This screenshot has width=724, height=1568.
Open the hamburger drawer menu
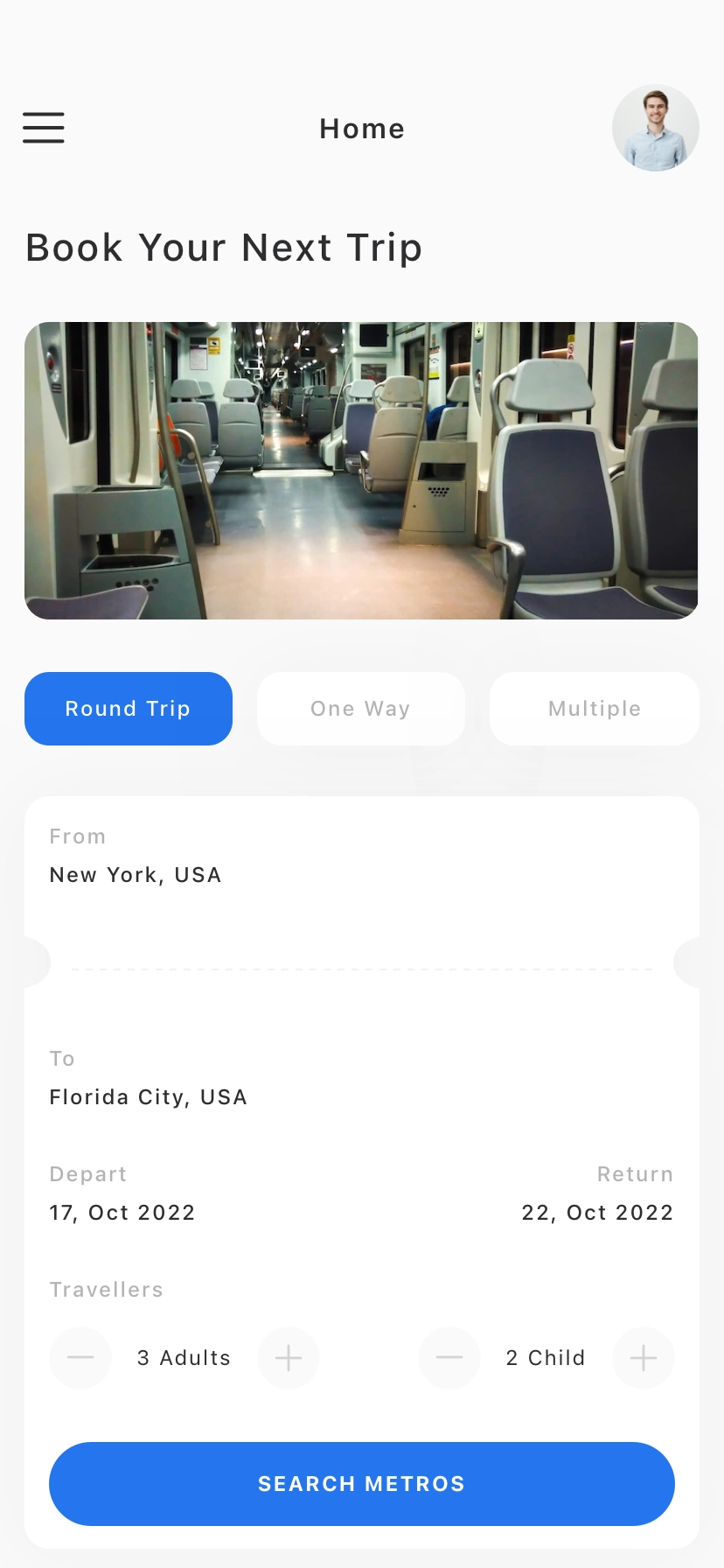(44, 128)
